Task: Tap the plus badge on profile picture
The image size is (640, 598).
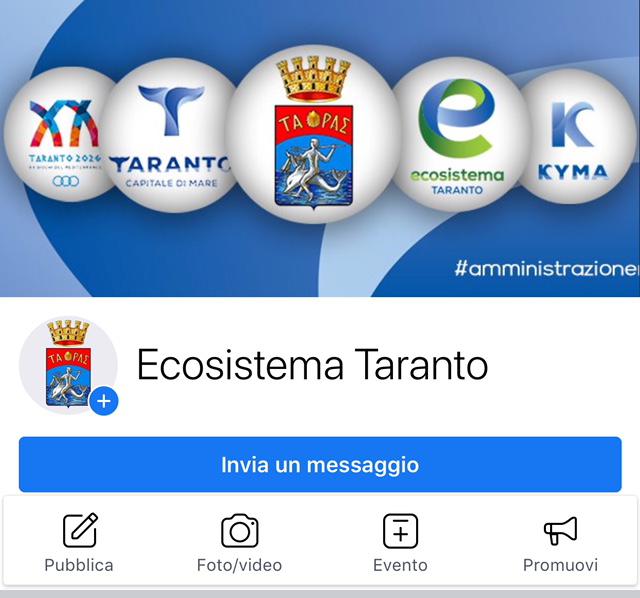Action: point(104,402)
